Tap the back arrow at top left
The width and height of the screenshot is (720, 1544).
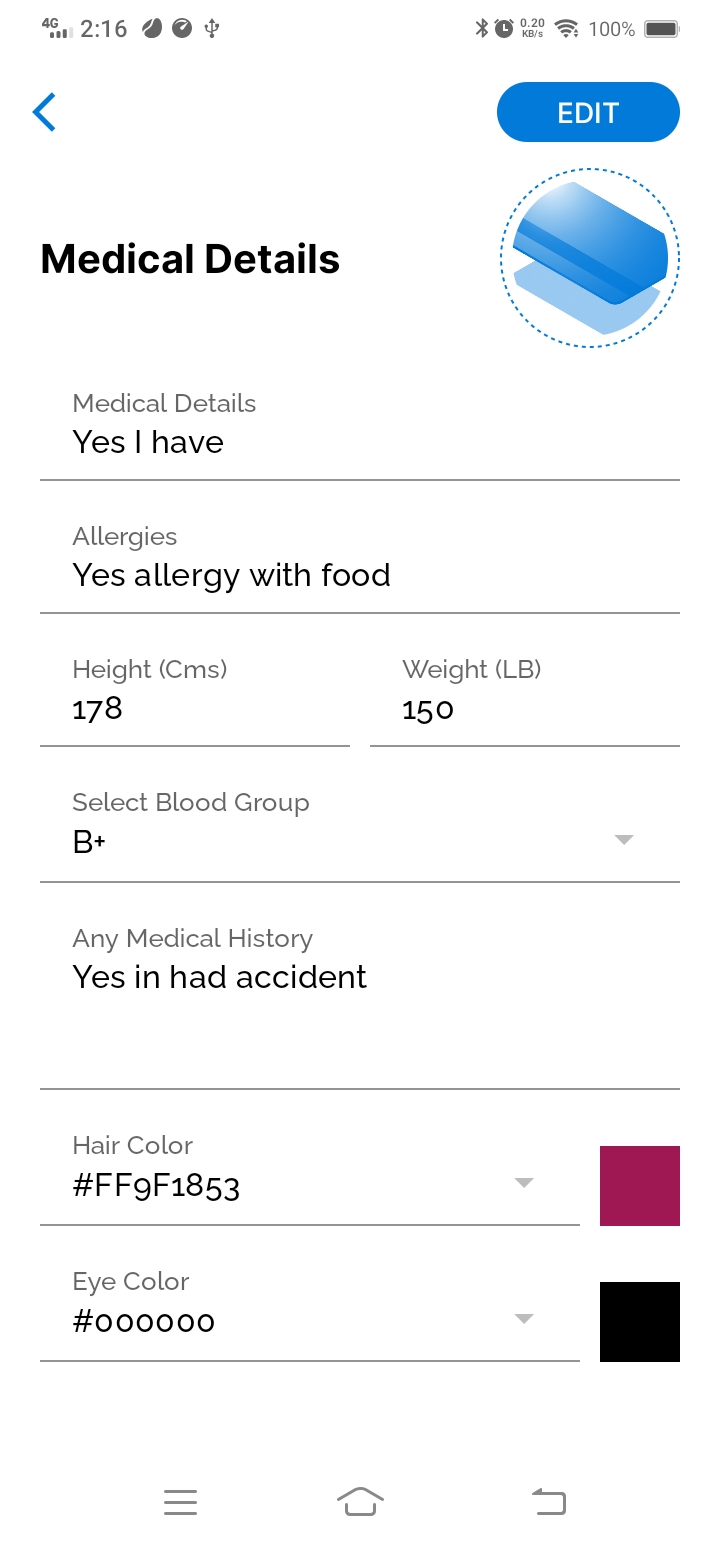pyautogui.click(x=44, y=112)
